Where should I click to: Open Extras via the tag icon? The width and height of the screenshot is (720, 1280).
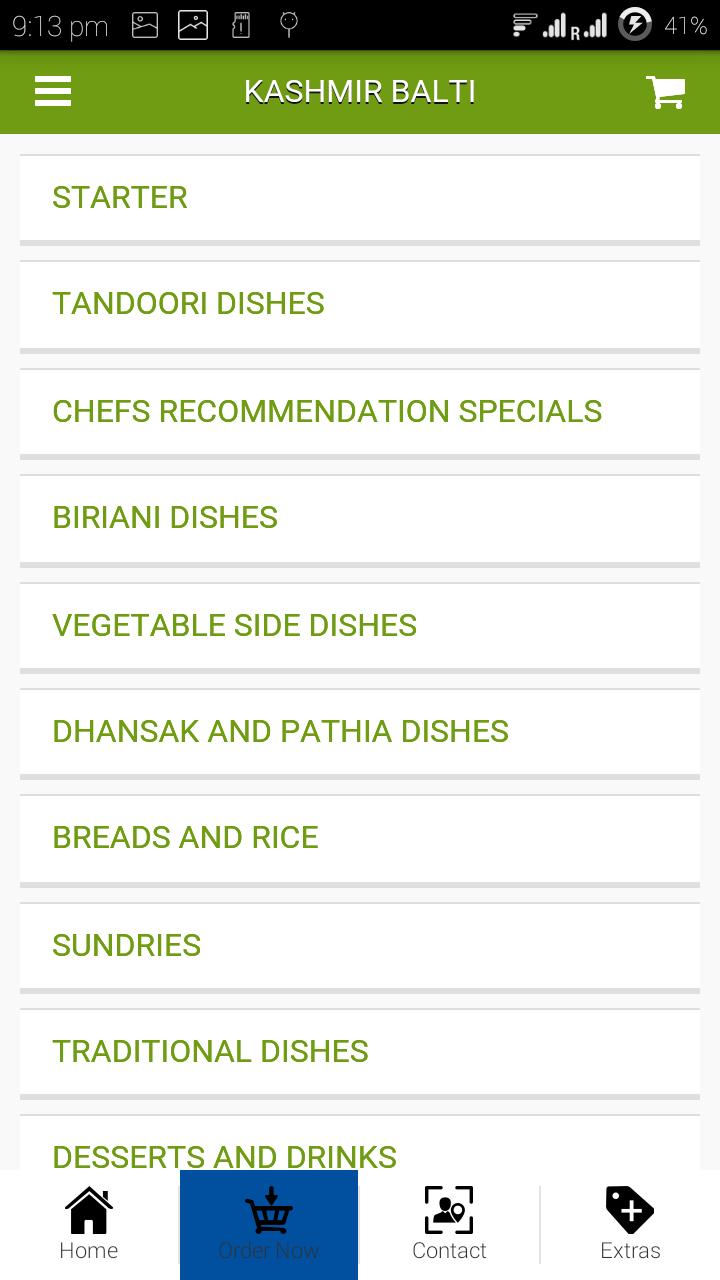click(x=629, y=1210)
